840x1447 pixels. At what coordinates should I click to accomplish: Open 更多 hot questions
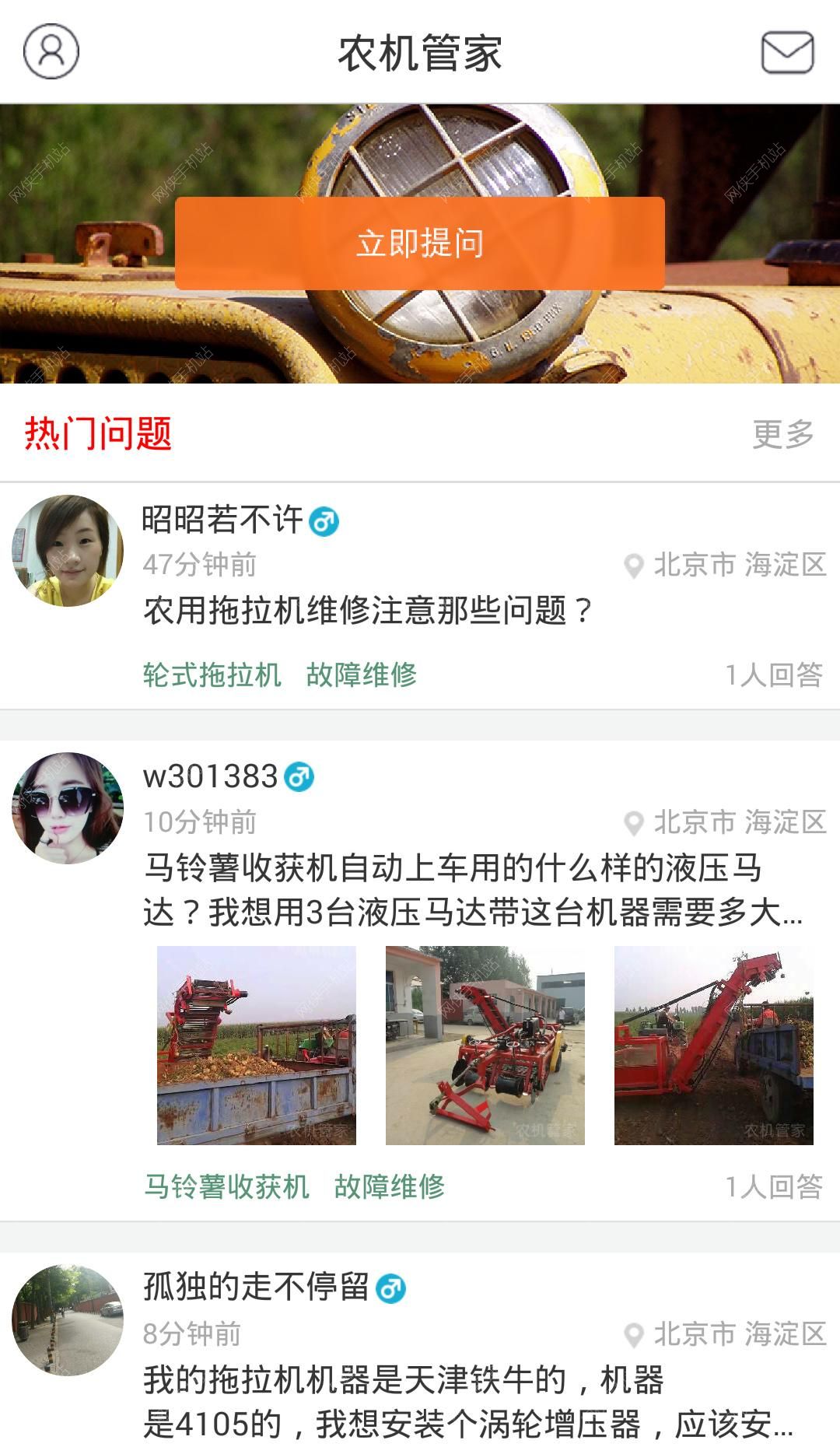[x=782, y=434]
